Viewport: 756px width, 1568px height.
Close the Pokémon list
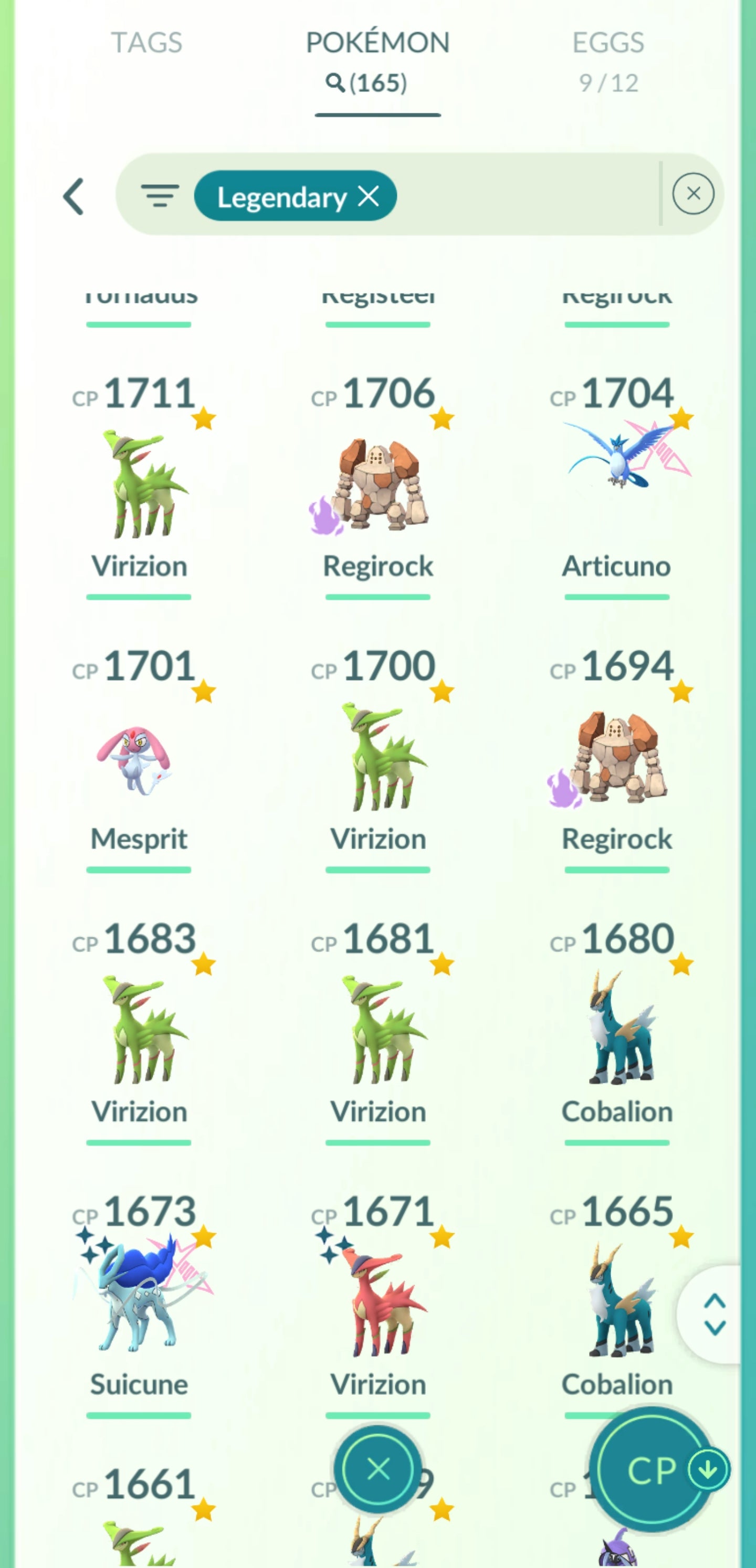click(377, 1469)
